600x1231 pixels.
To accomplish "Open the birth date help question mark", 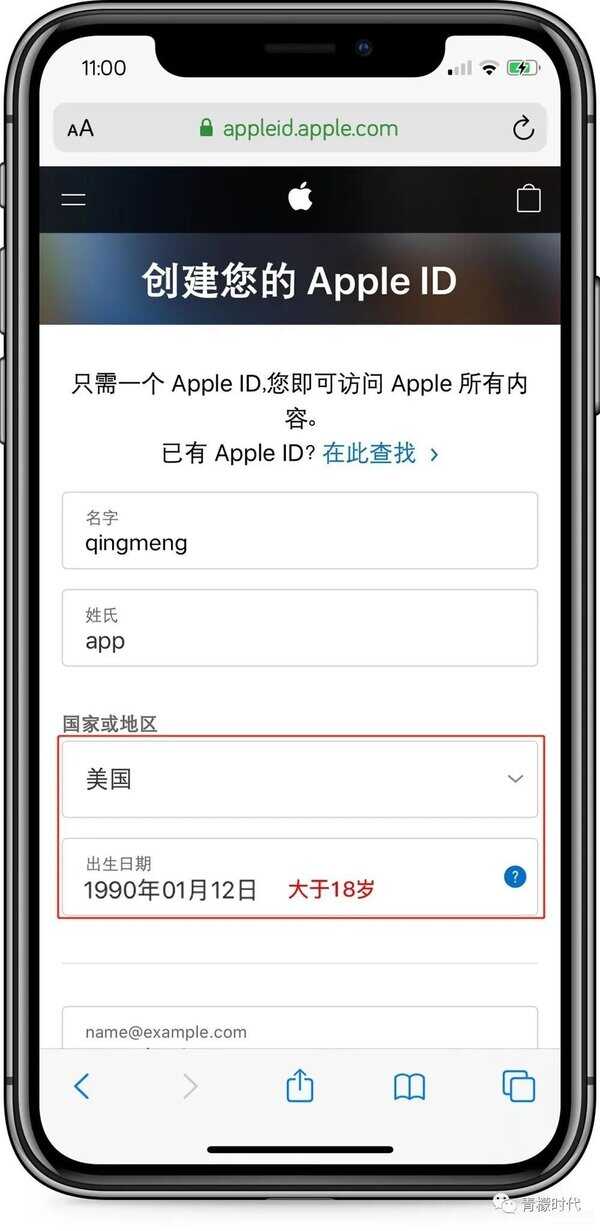I will pyautogui.click(x=515, y=877).
